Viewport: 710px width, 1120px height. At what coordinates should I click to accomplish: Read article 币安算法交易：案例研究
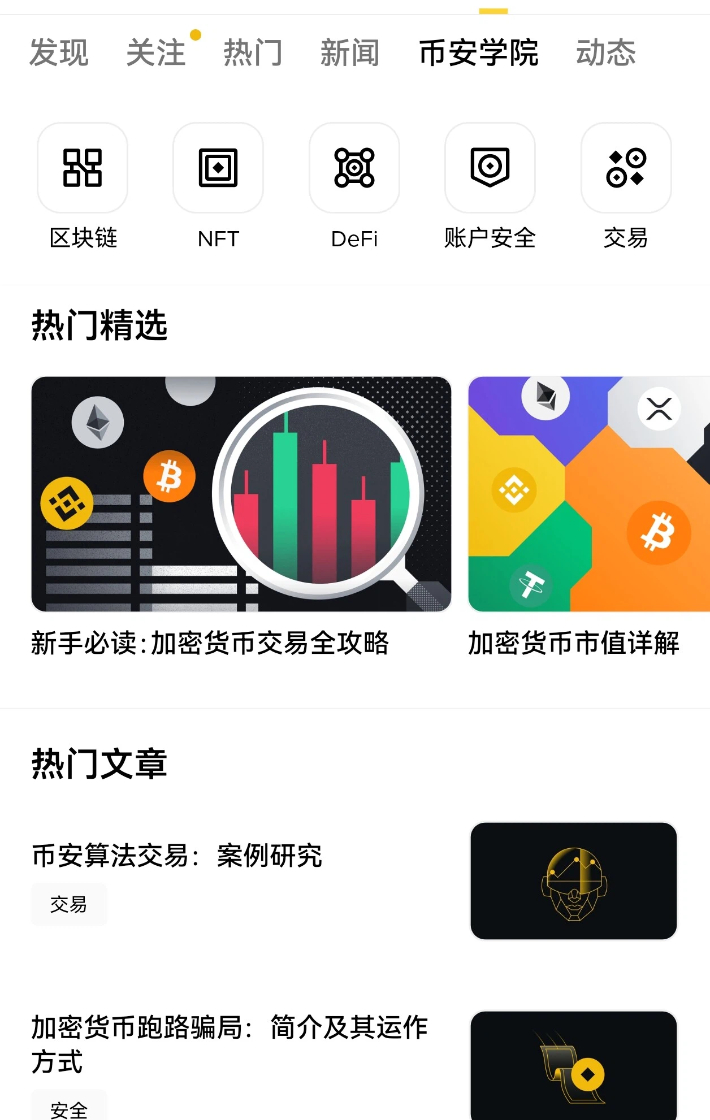[x=177, y=856]
